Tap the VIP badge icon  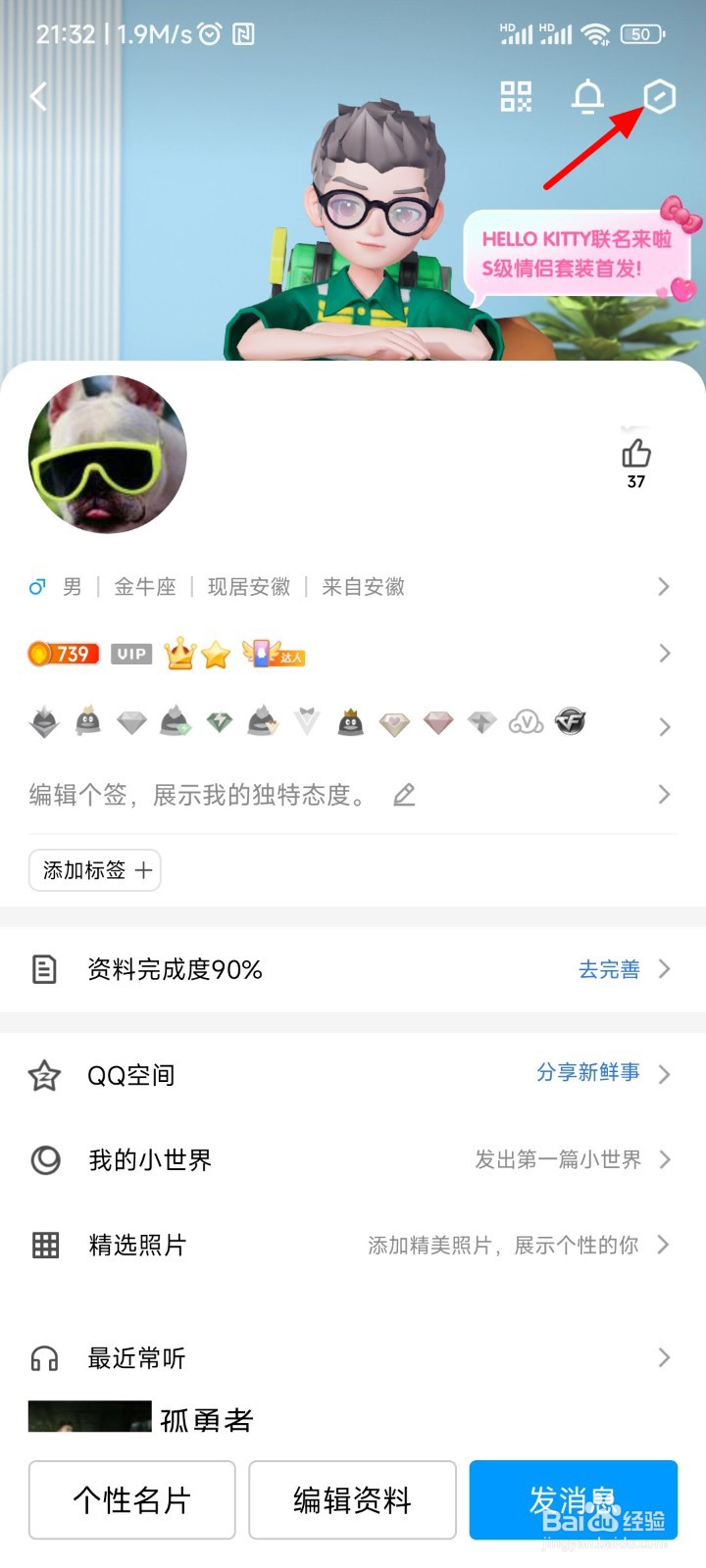(130, 654)
